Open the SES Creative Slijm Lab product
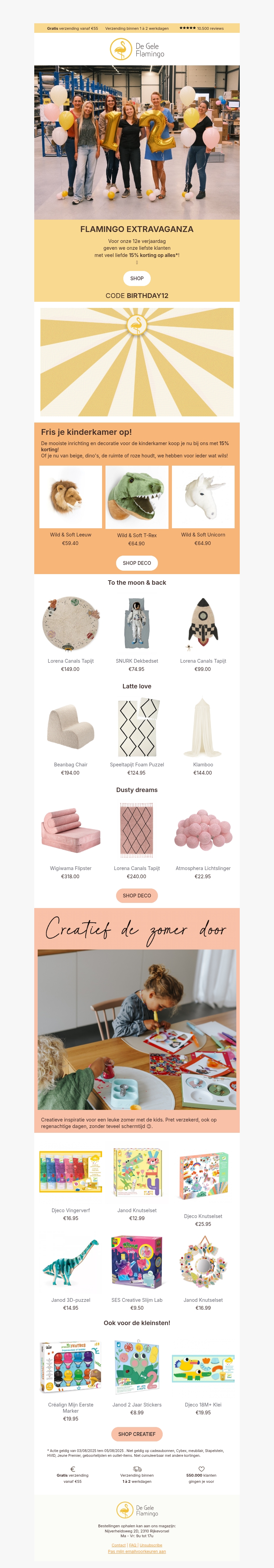Image resolution: width=274 pixels, height=1568 pixels. pos(137,1262)
